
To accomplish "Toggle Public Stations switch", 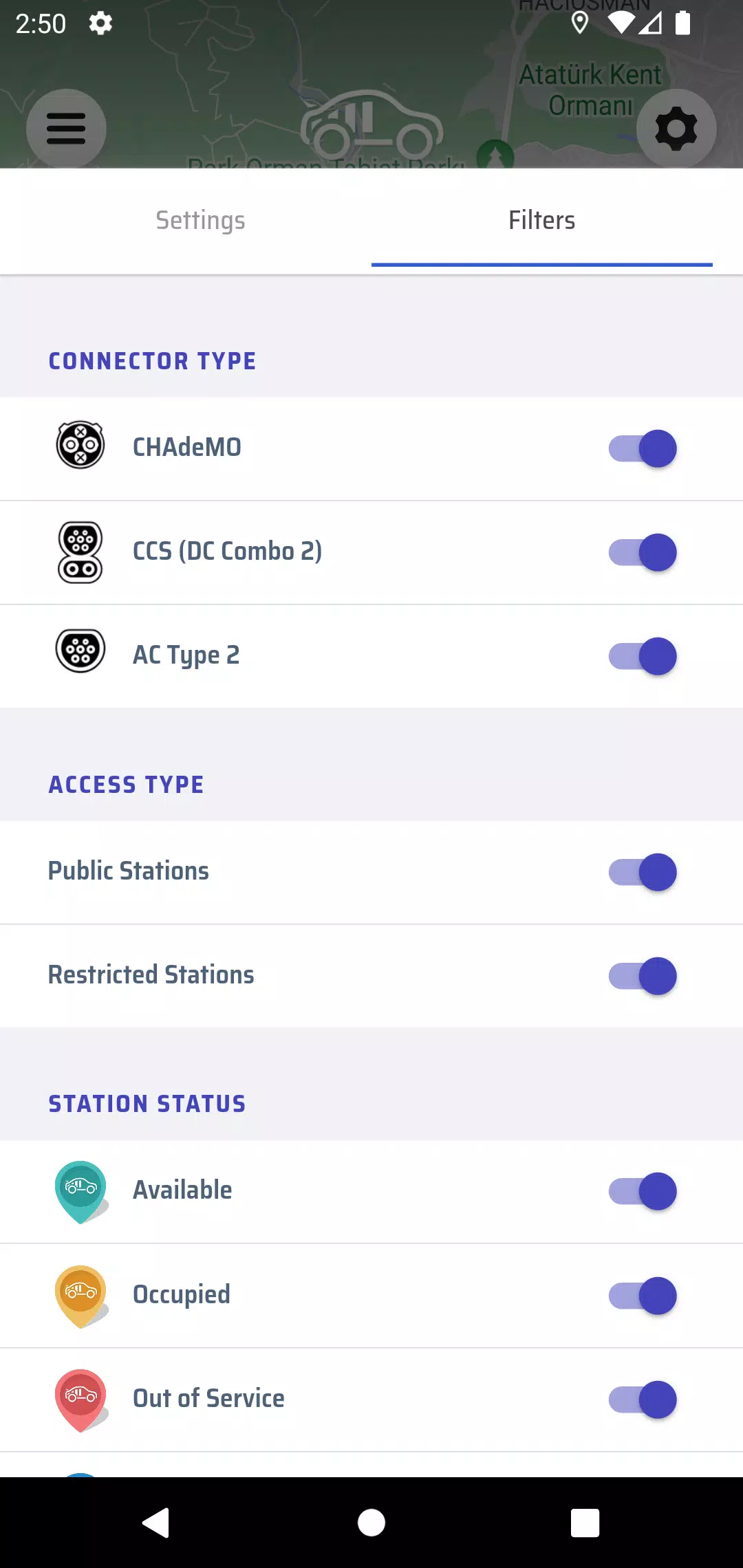I will point(643,872).
